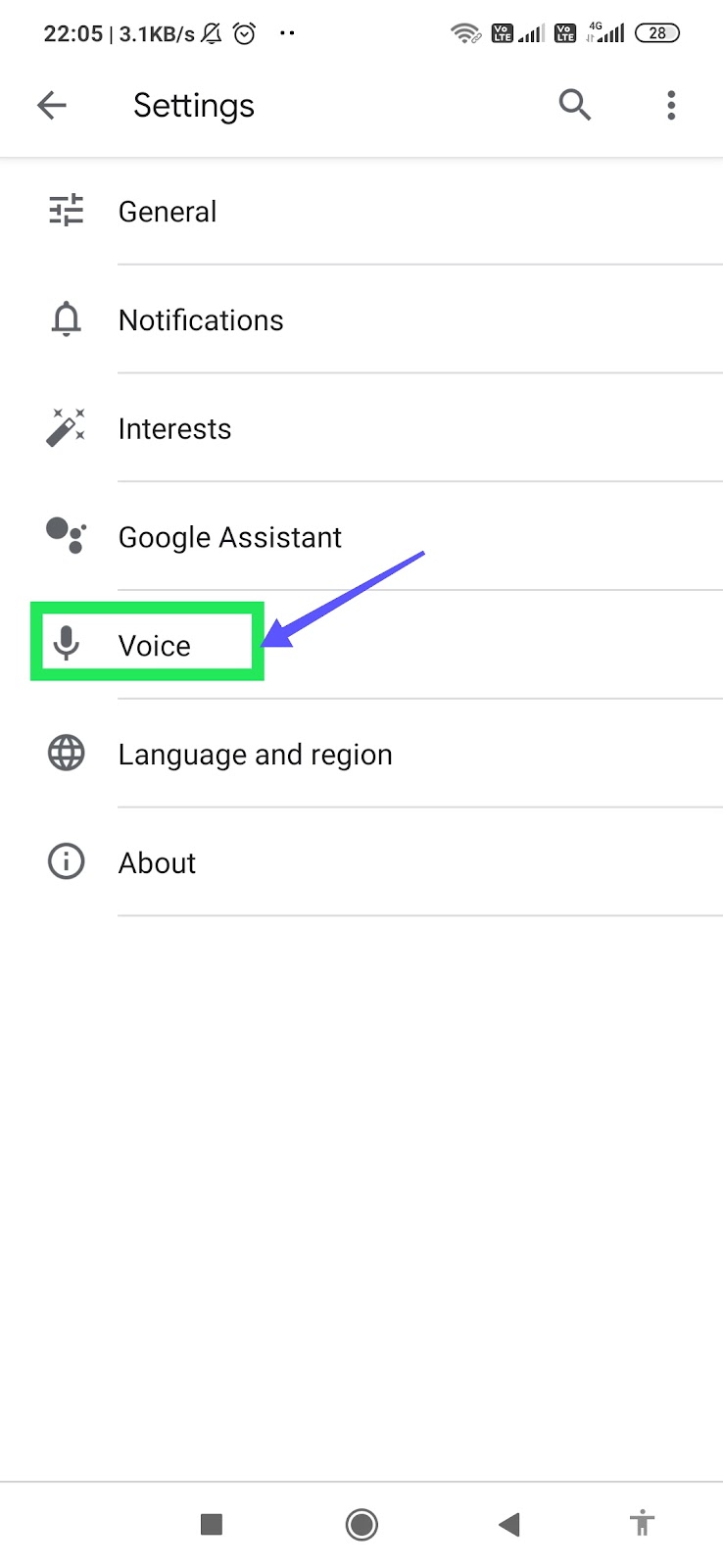Go back from Settings
723x1568 pixels.
[x=52, y=105]
